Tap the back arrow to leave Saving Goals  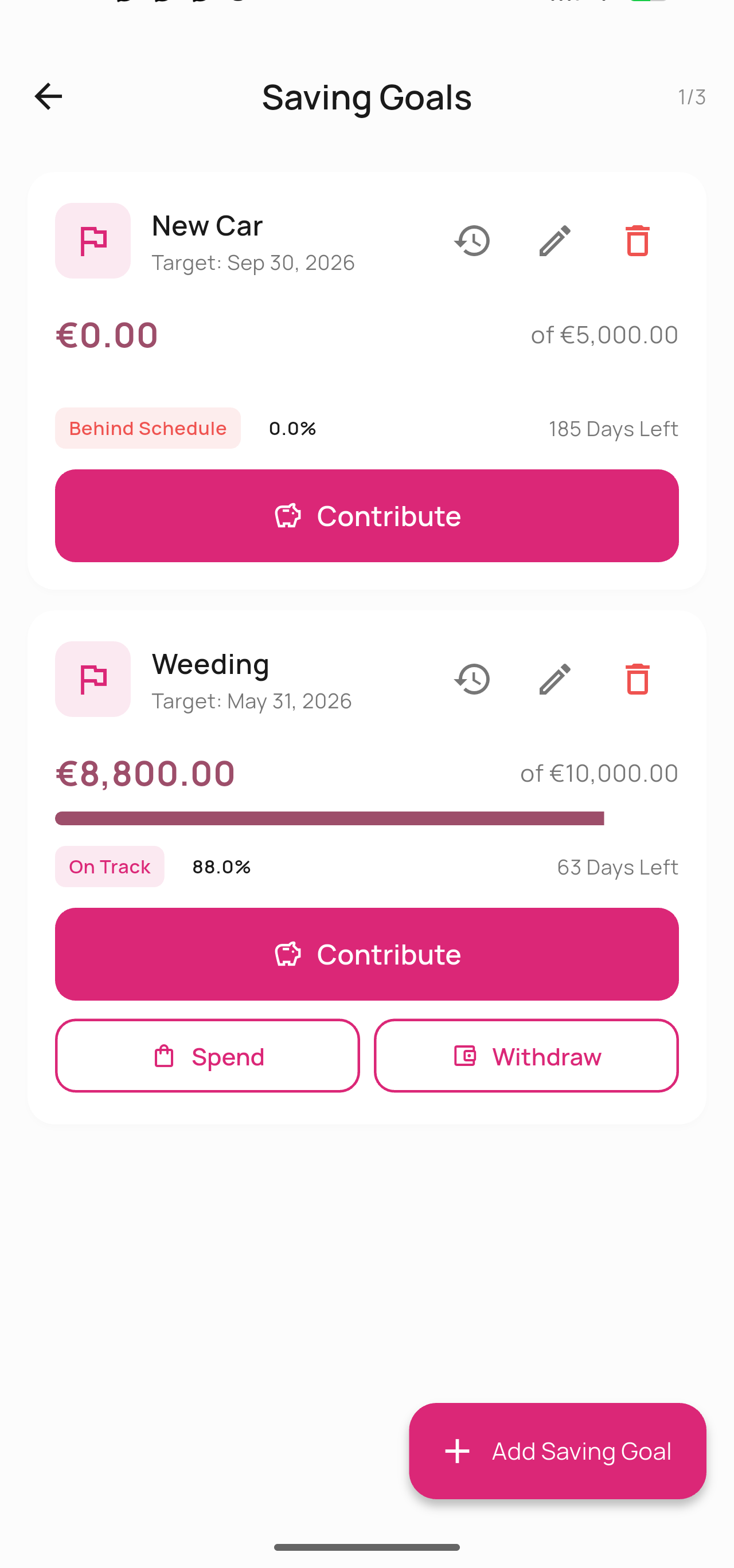coord(48,96)
